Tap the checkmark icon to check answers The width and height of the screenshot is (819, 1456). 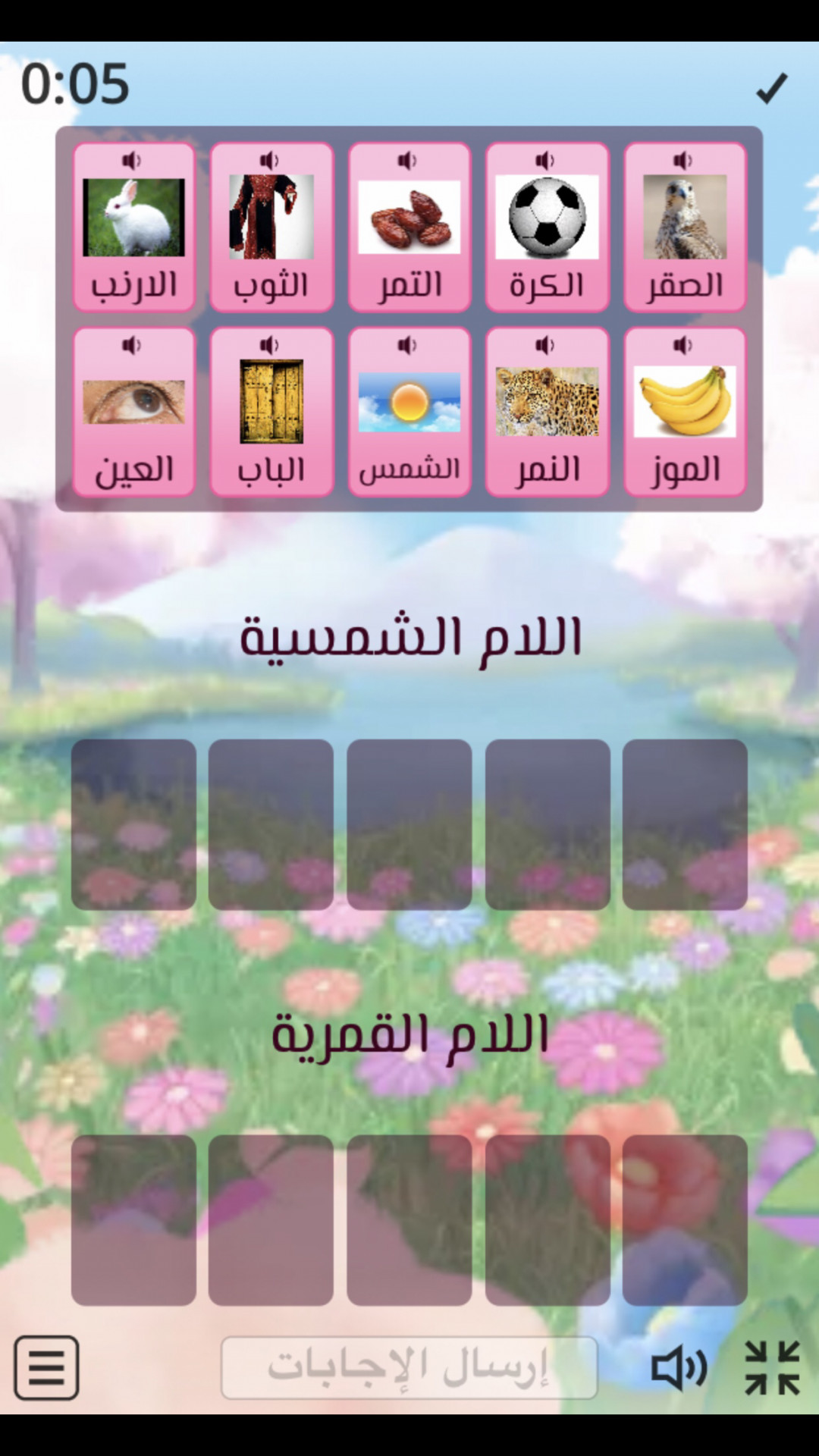(771, 88)
